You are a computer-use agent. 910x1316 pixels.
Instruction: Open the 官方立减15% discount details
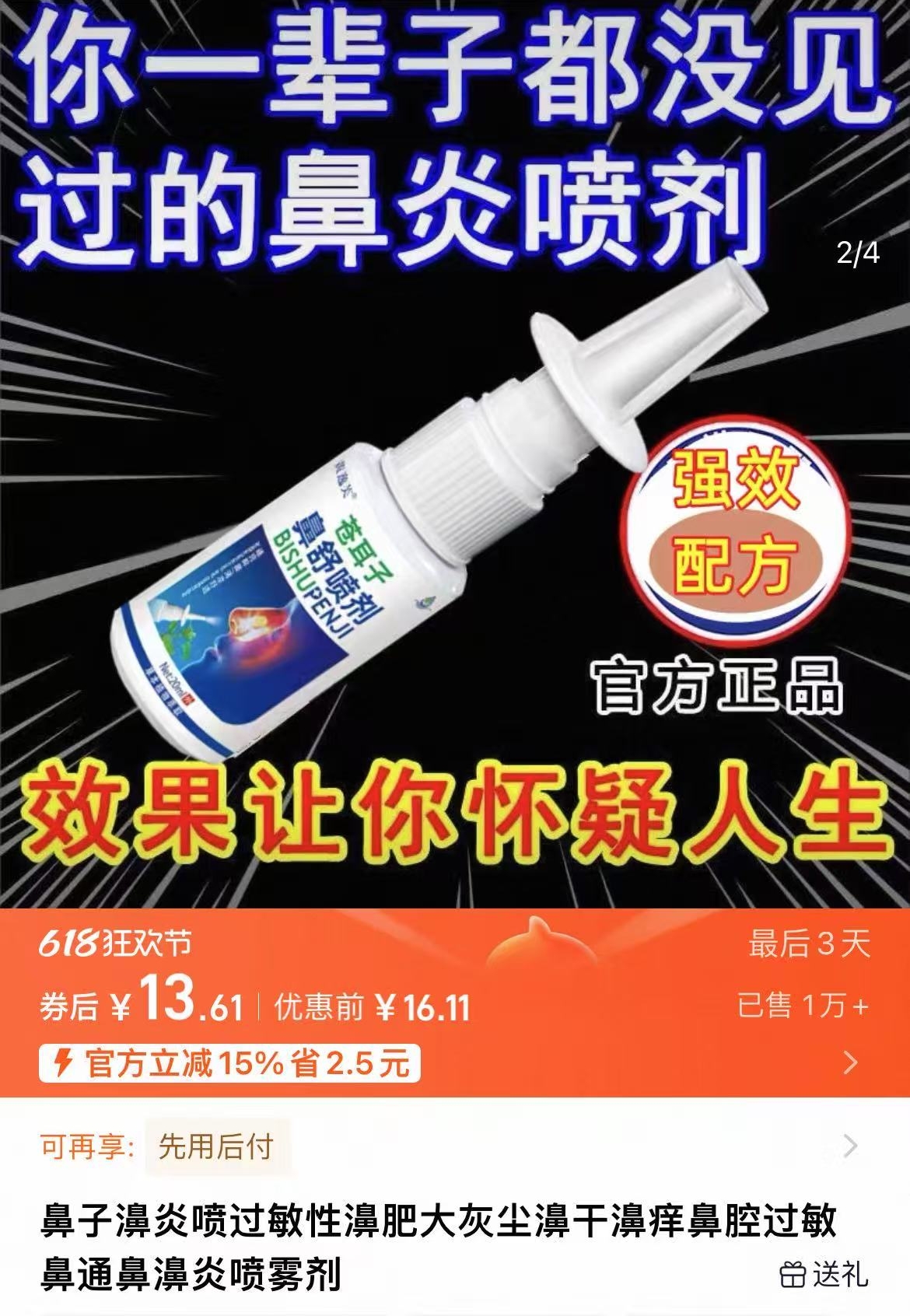click(x=230, y=1062)
